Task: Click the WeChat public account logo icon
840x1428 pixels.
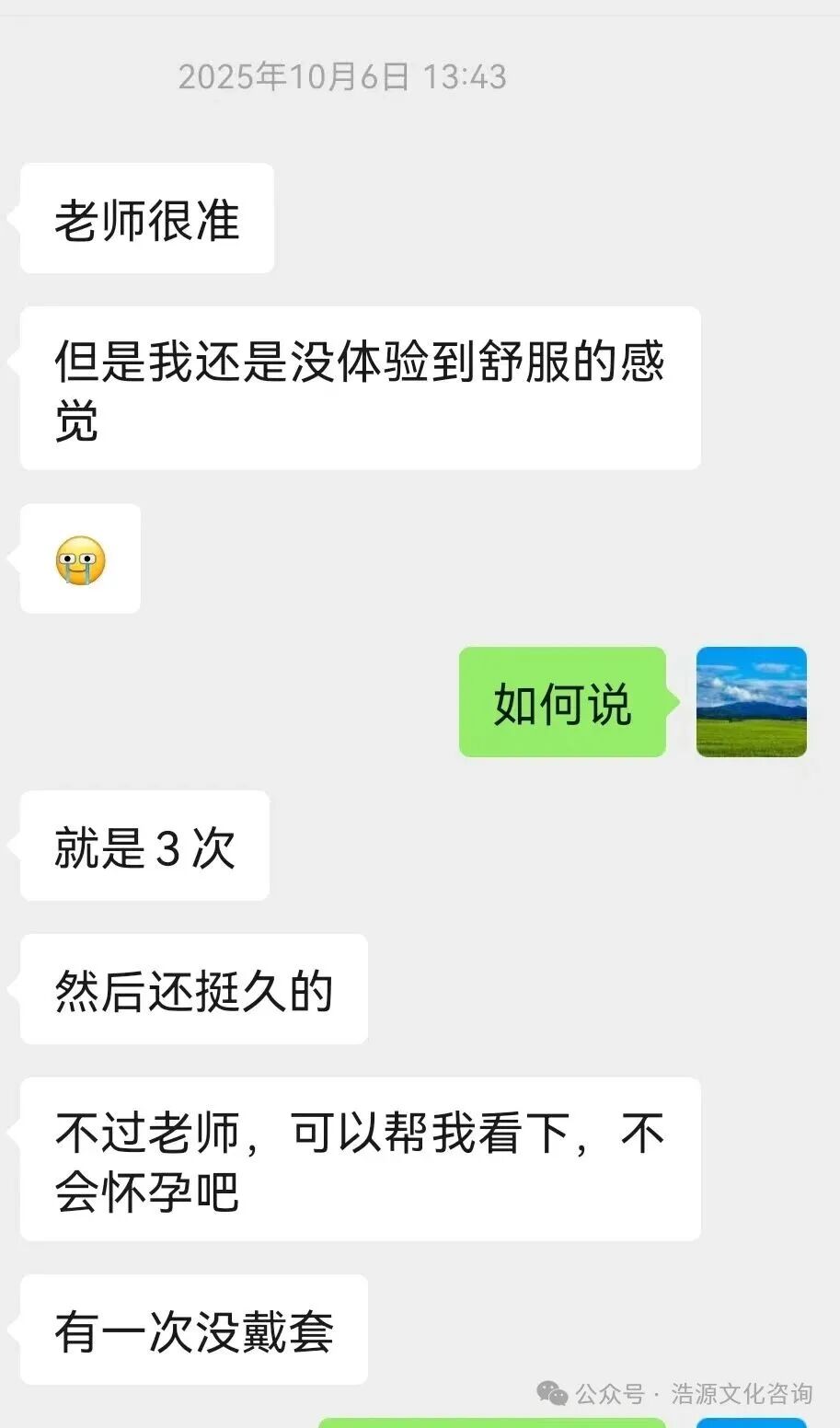Action: pos(553,1394)
